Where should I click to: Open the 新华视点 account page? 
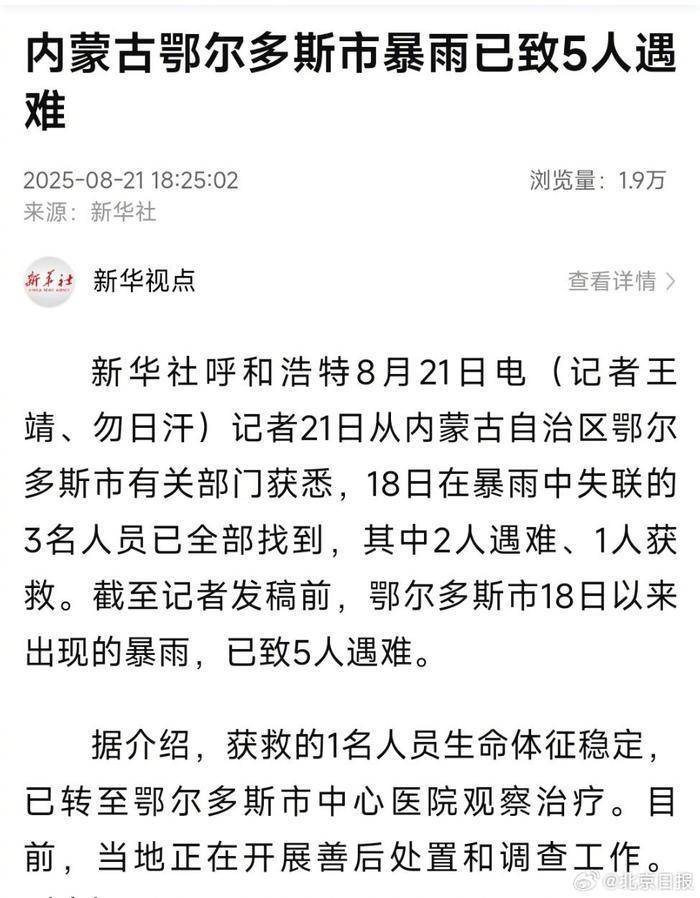click(144, 281)
